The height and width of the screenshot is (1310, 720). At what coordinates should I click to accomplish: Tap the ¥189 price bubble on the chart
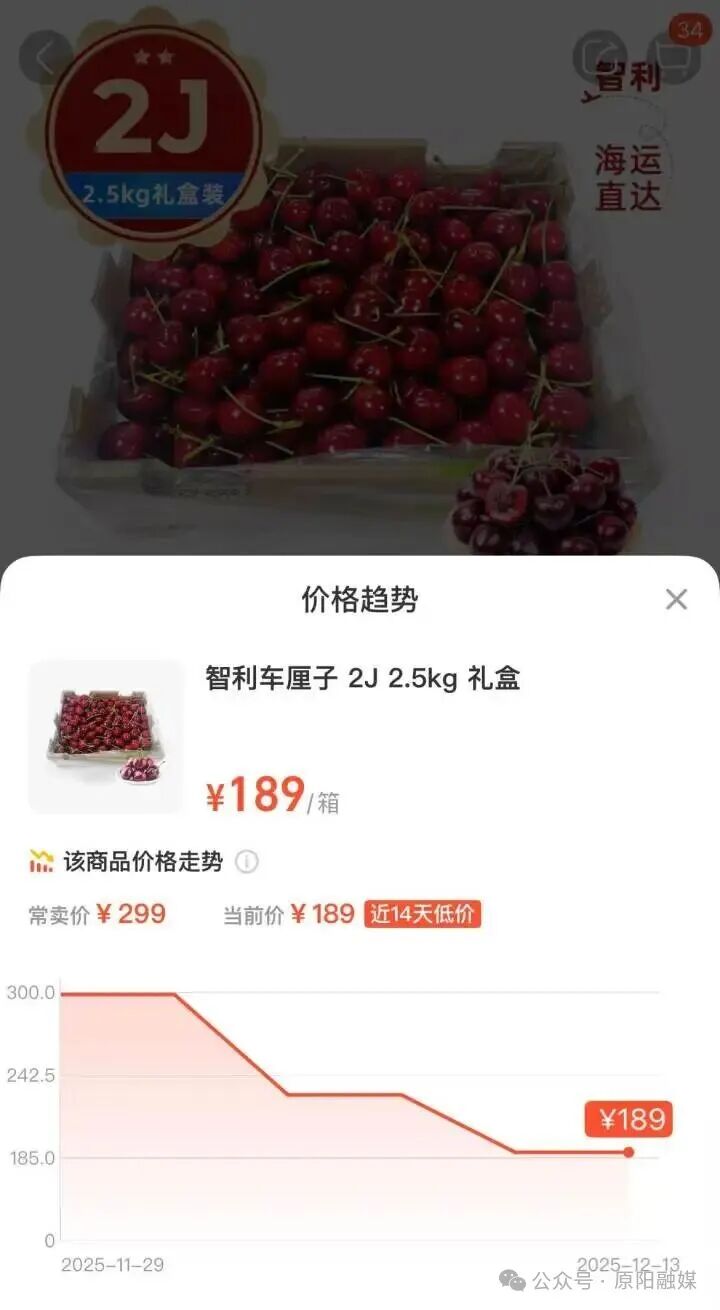628,1120
